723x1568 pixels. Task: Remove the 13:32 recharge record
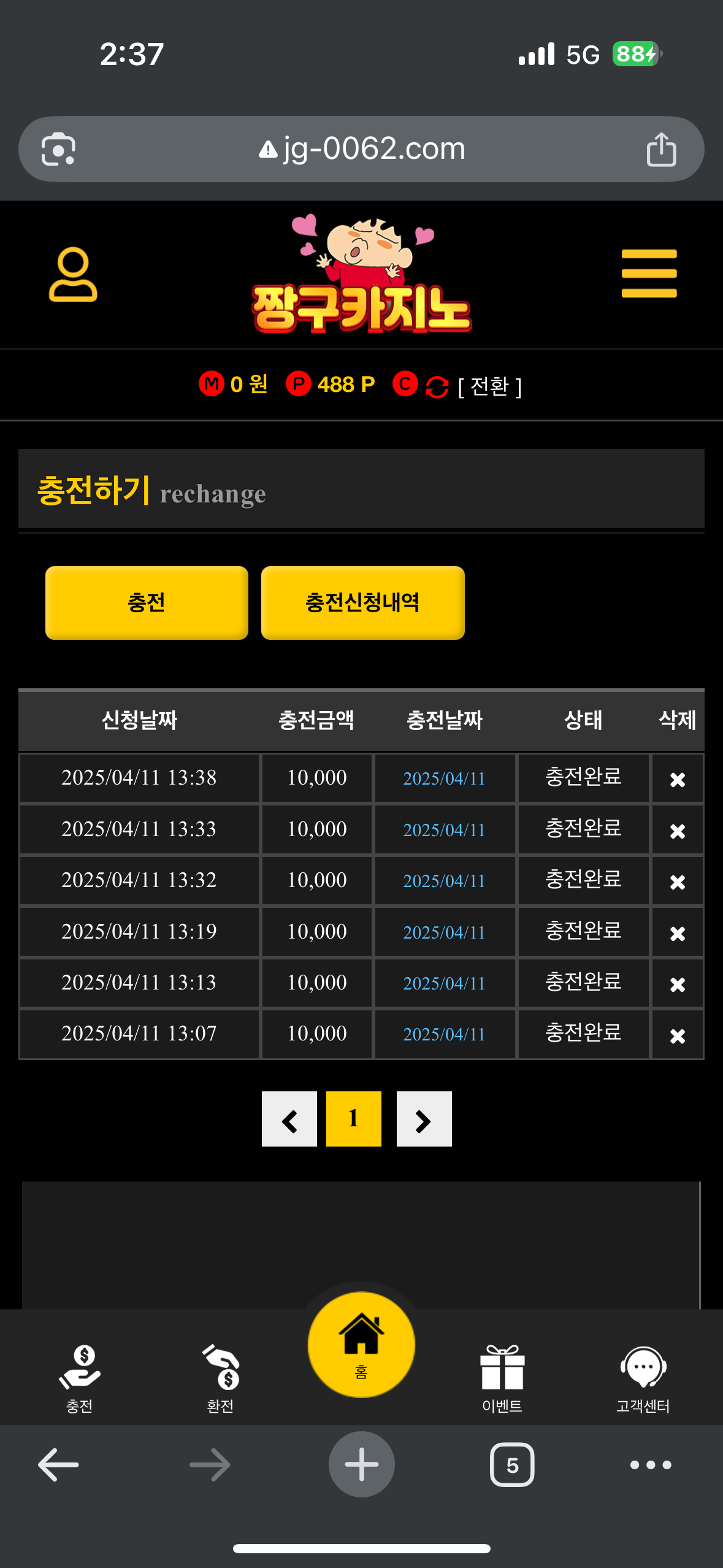(x=677, y=882)
